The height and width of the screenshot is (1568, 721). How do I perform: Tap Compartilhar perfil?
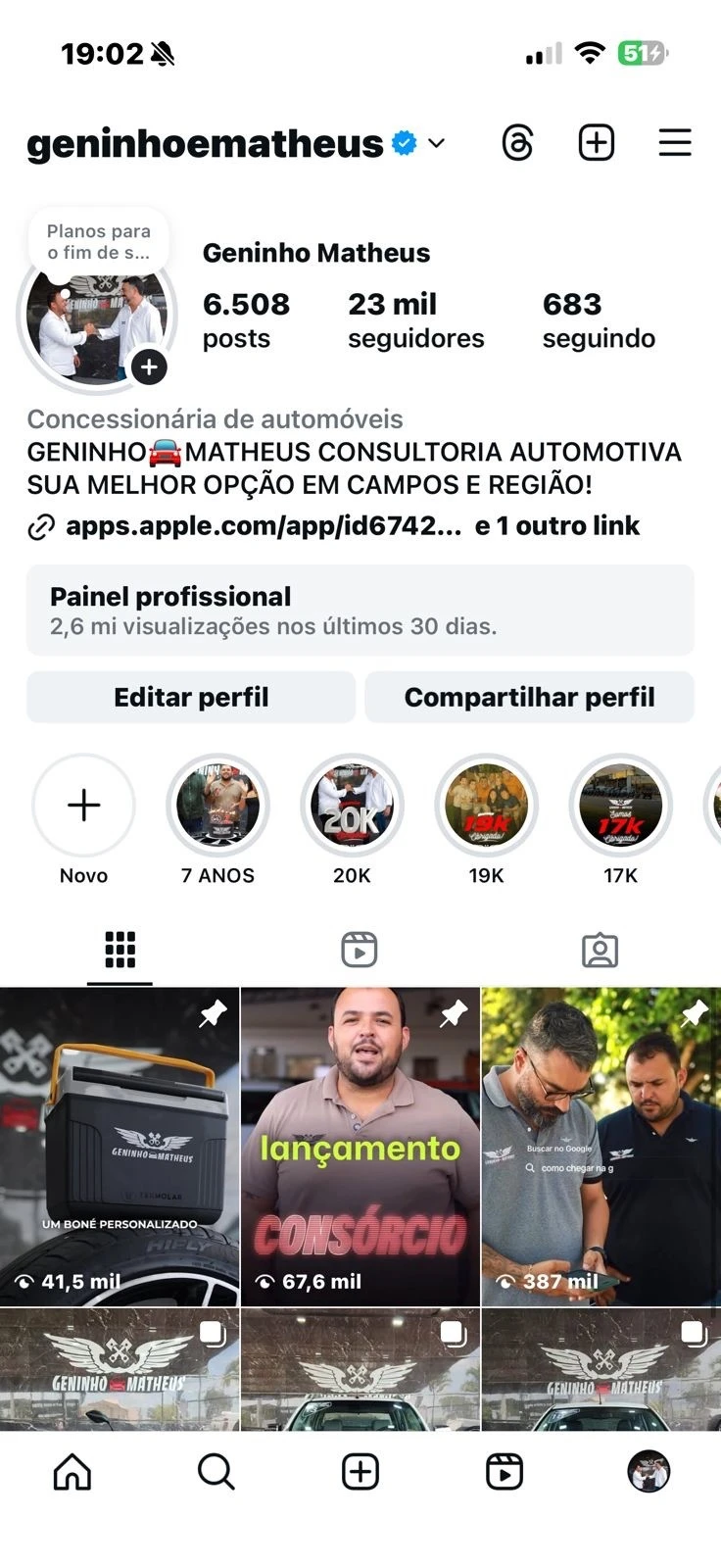pos(529,697)
